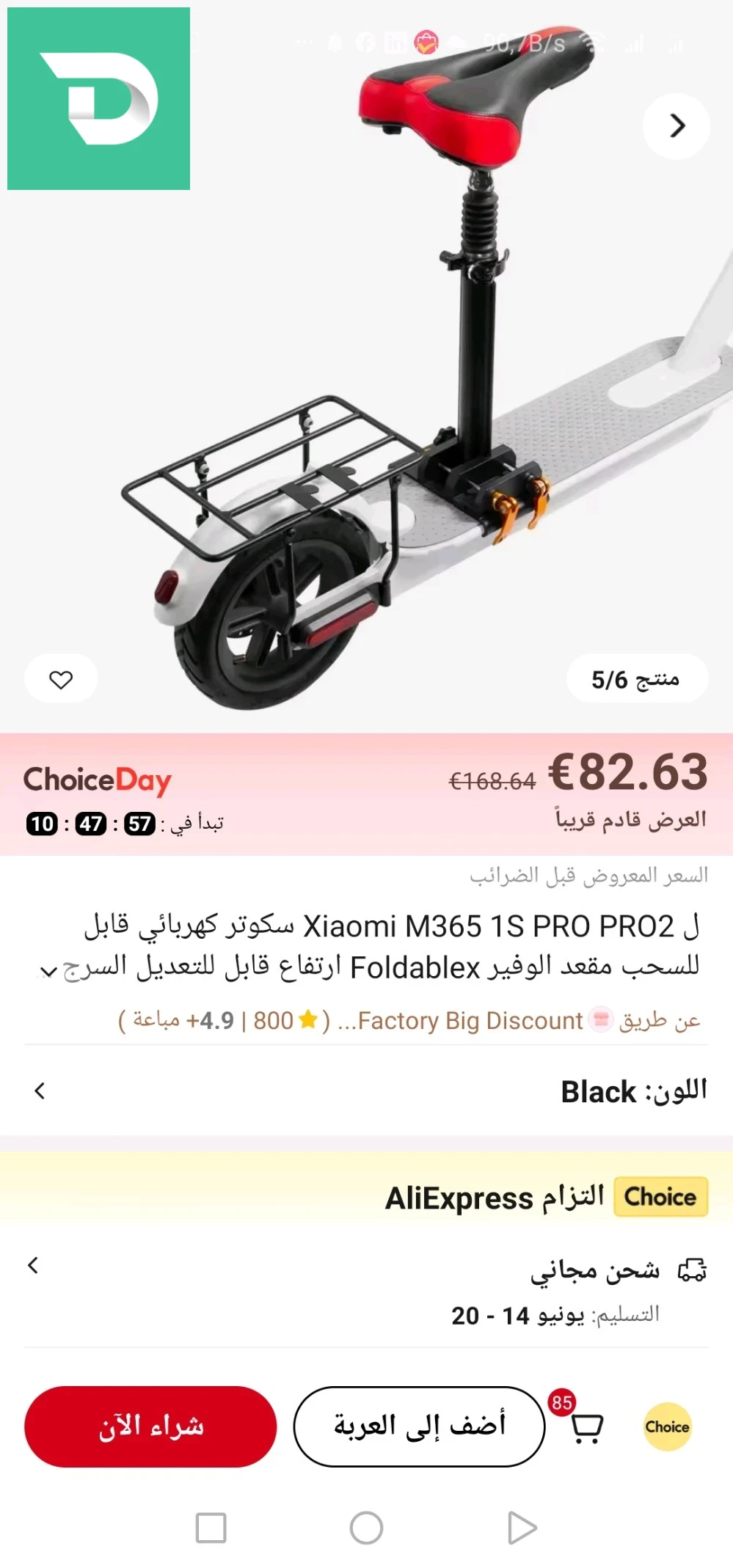This screenshot has width=733, height=1568.
Task: Open the shopping cart with 85 items
Action: pos(586,1426)
